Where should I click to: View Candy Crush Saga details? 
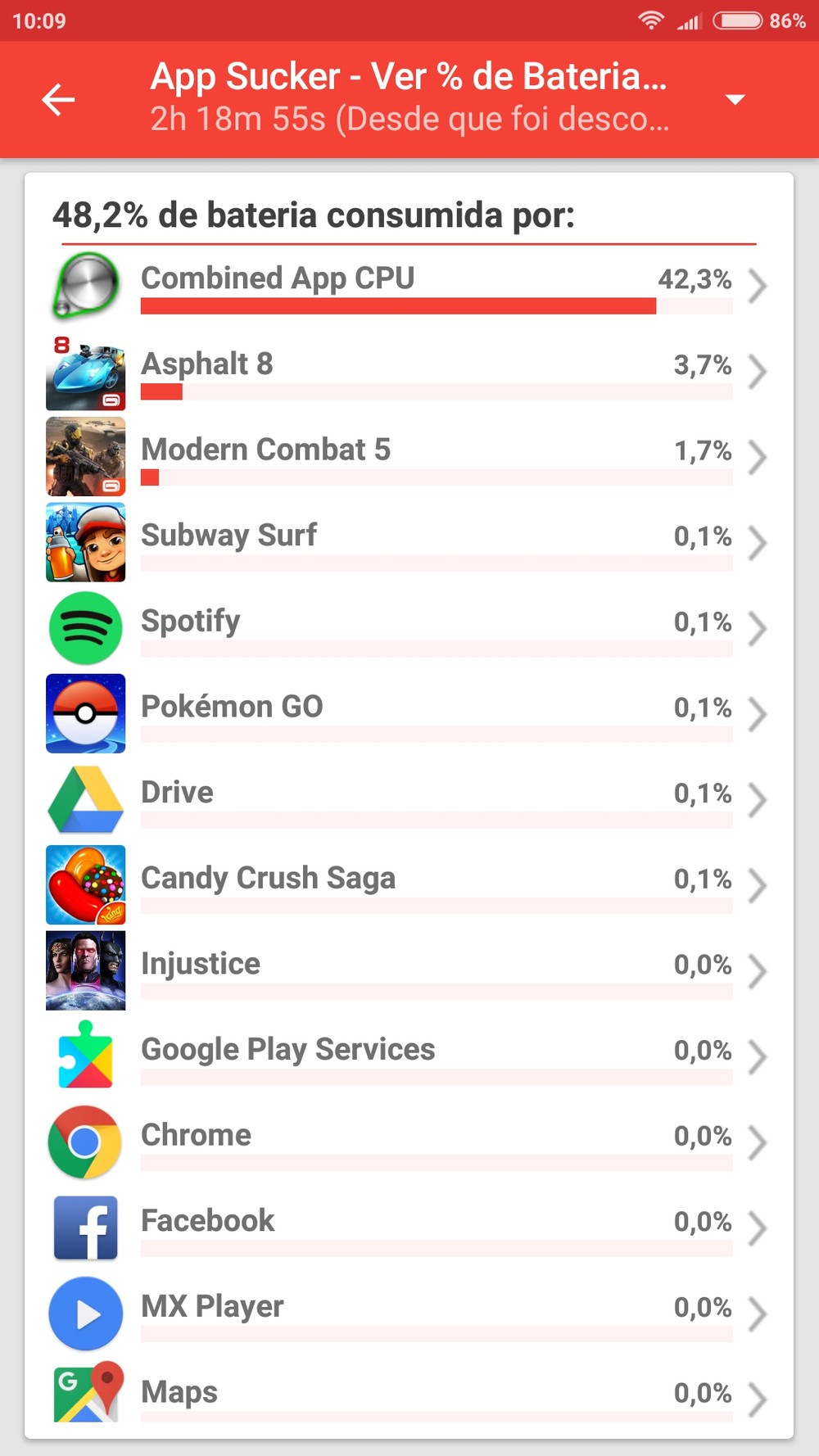point(409,884)
